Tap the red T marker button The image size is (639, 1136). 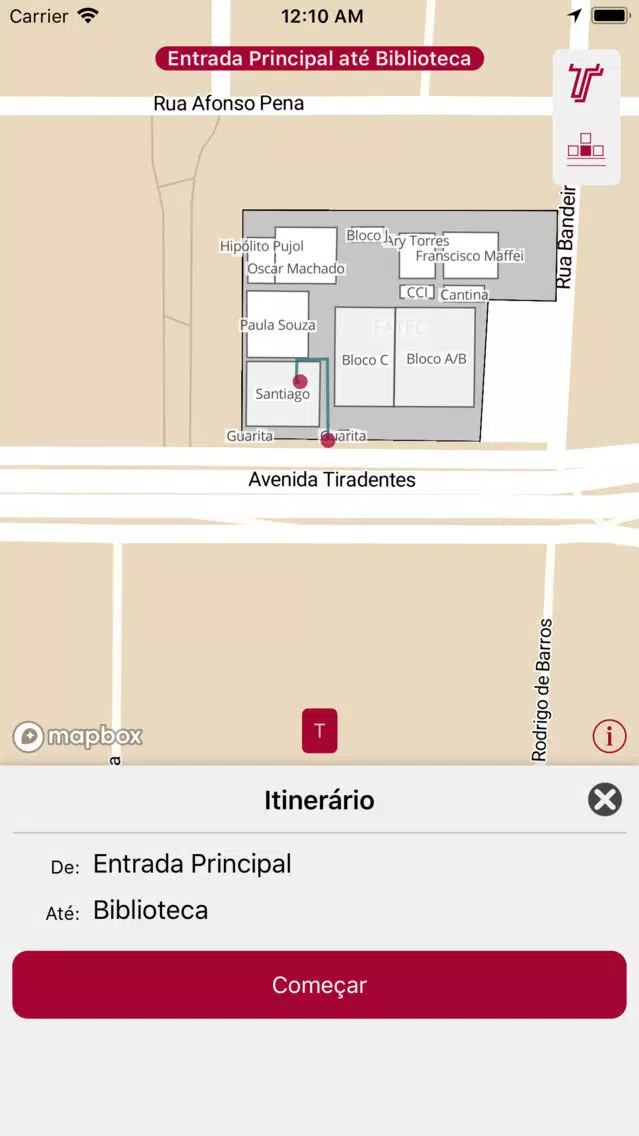[320, 730]
